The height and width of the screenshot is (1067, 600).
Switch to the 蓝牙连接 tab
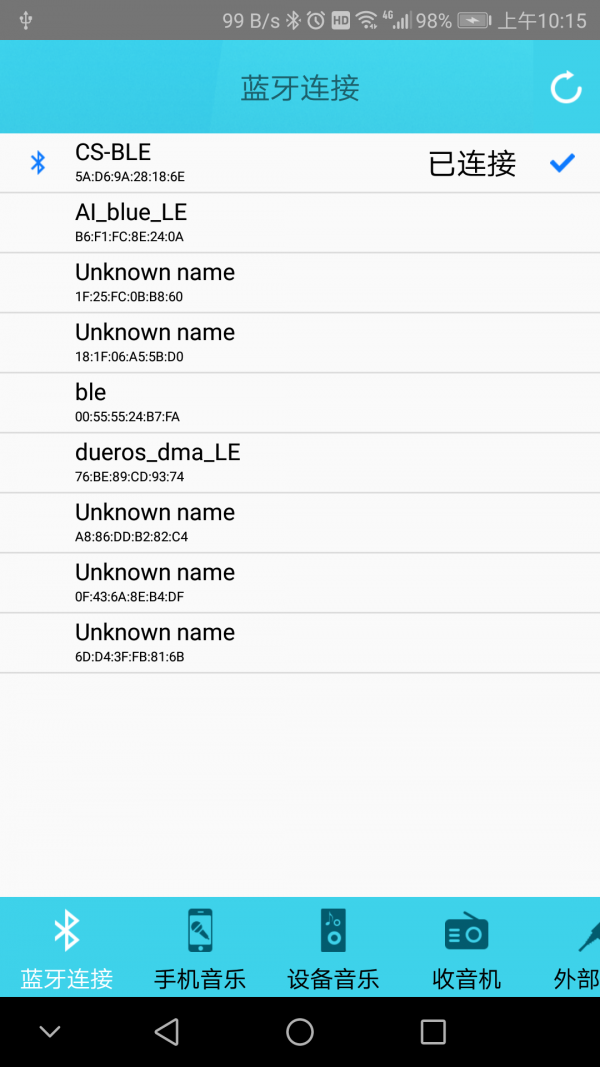67,947
